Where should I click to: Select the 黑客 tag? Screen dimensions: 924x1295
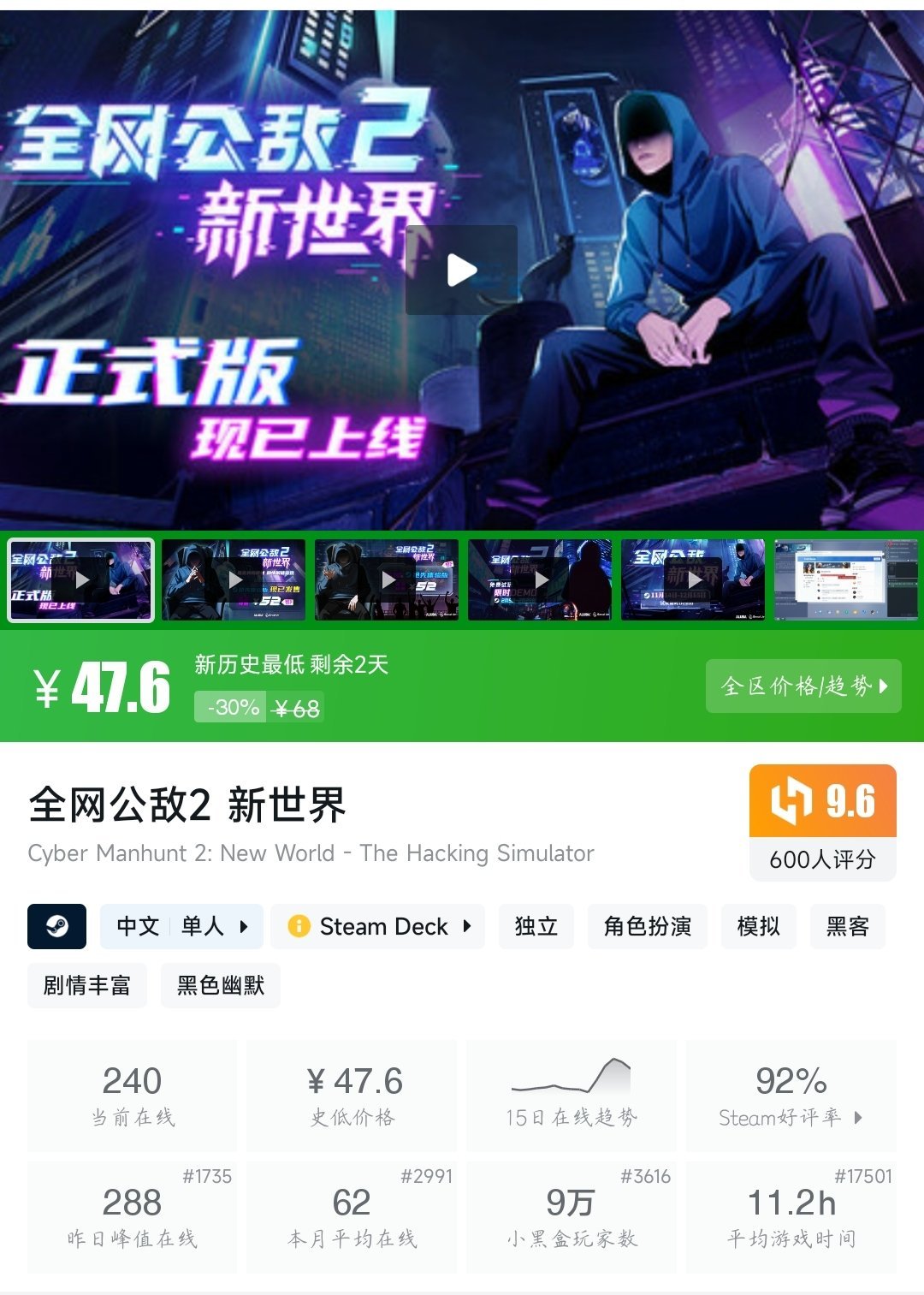847,926
